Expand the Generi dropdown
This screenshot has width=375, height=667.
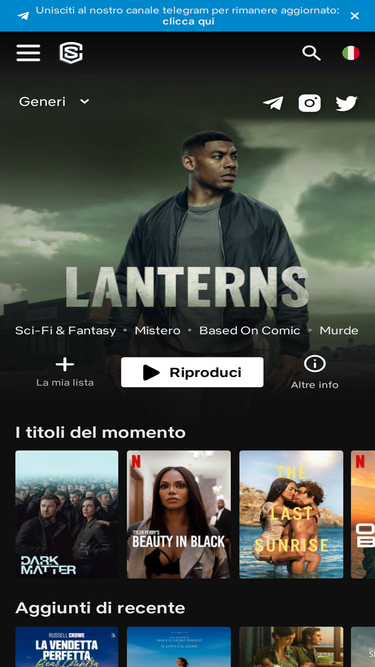coord(54,102)
